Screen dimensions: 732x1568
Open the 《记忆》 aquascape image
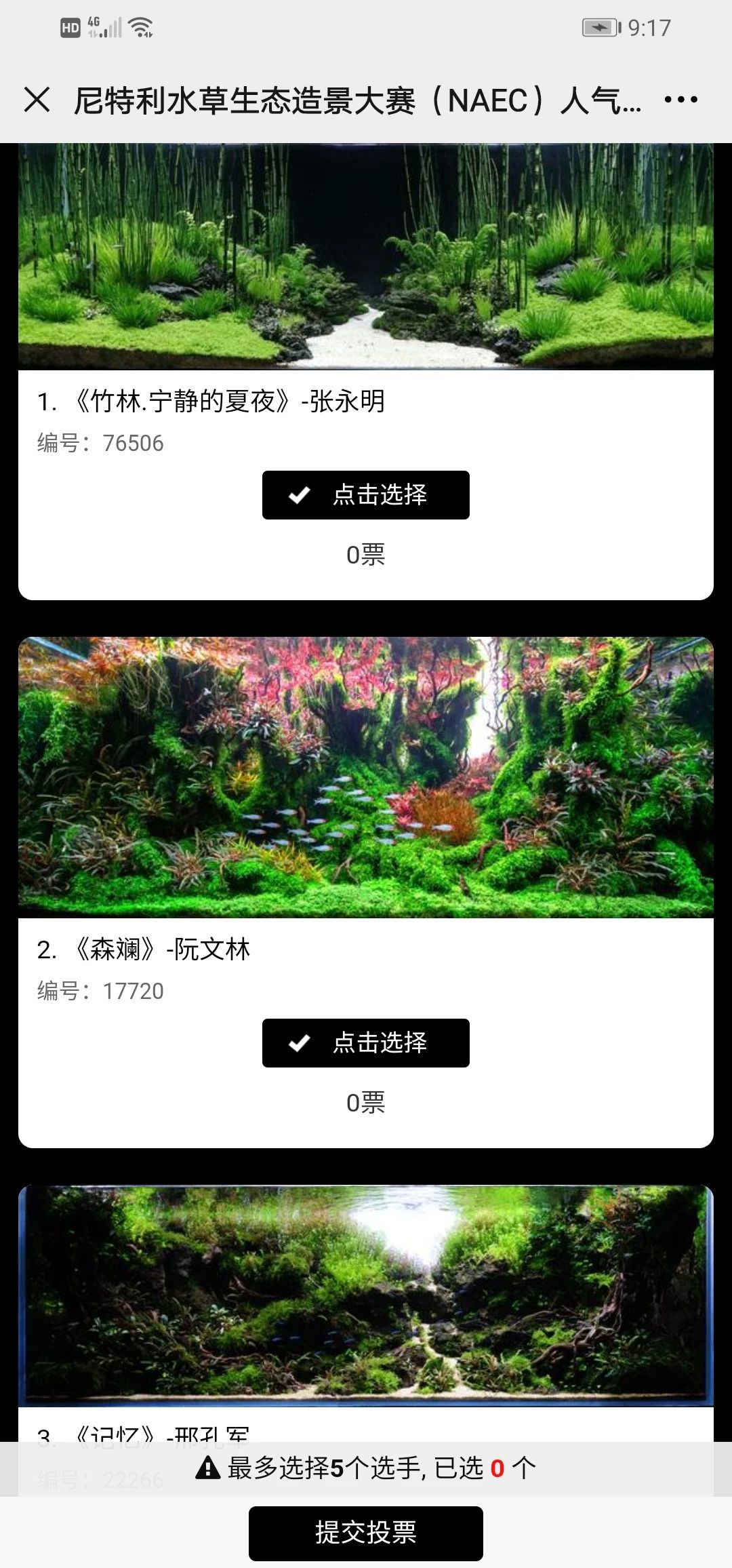[365, 1295]
